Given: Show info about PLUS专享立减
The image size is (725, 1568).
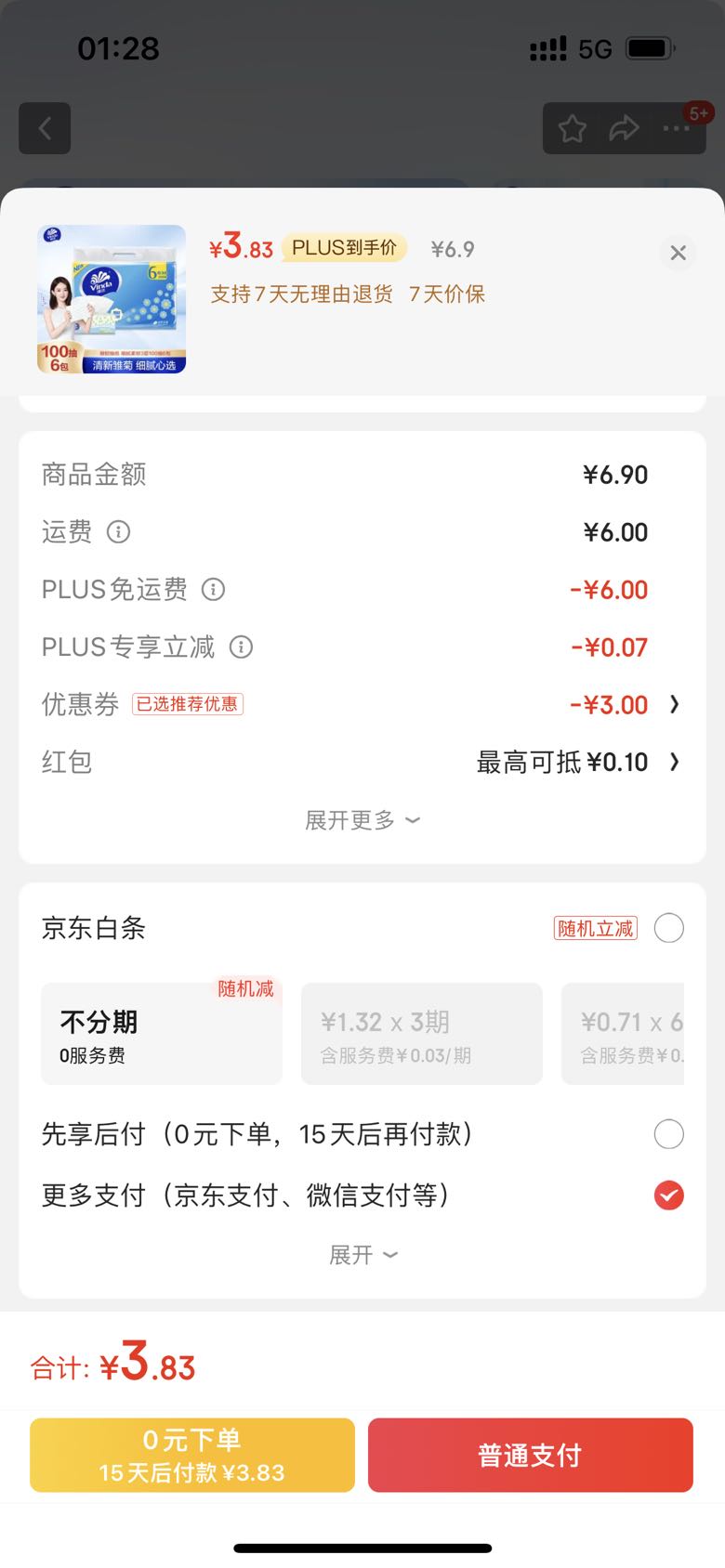Looking at the screenshot, I should [x=241, y=647].
